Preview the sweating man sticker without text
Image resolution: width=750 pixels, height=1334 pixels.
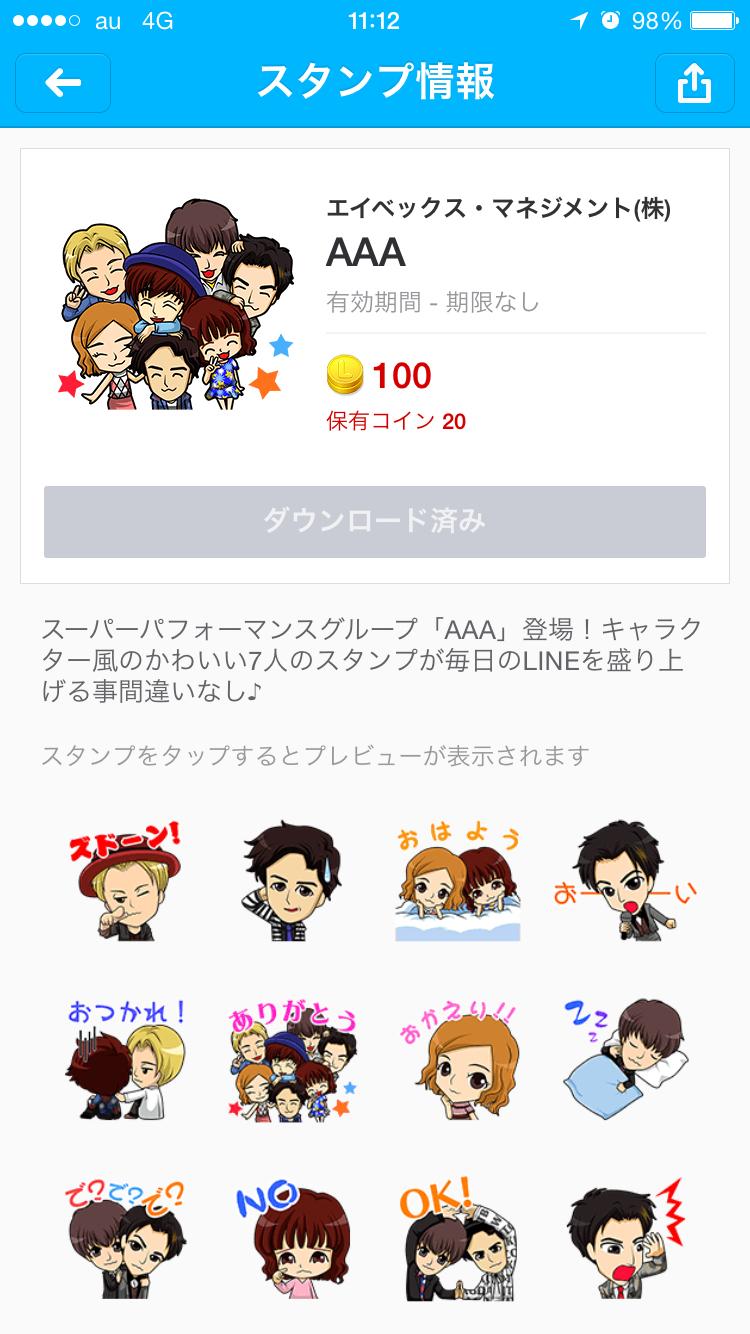(292, 882)
